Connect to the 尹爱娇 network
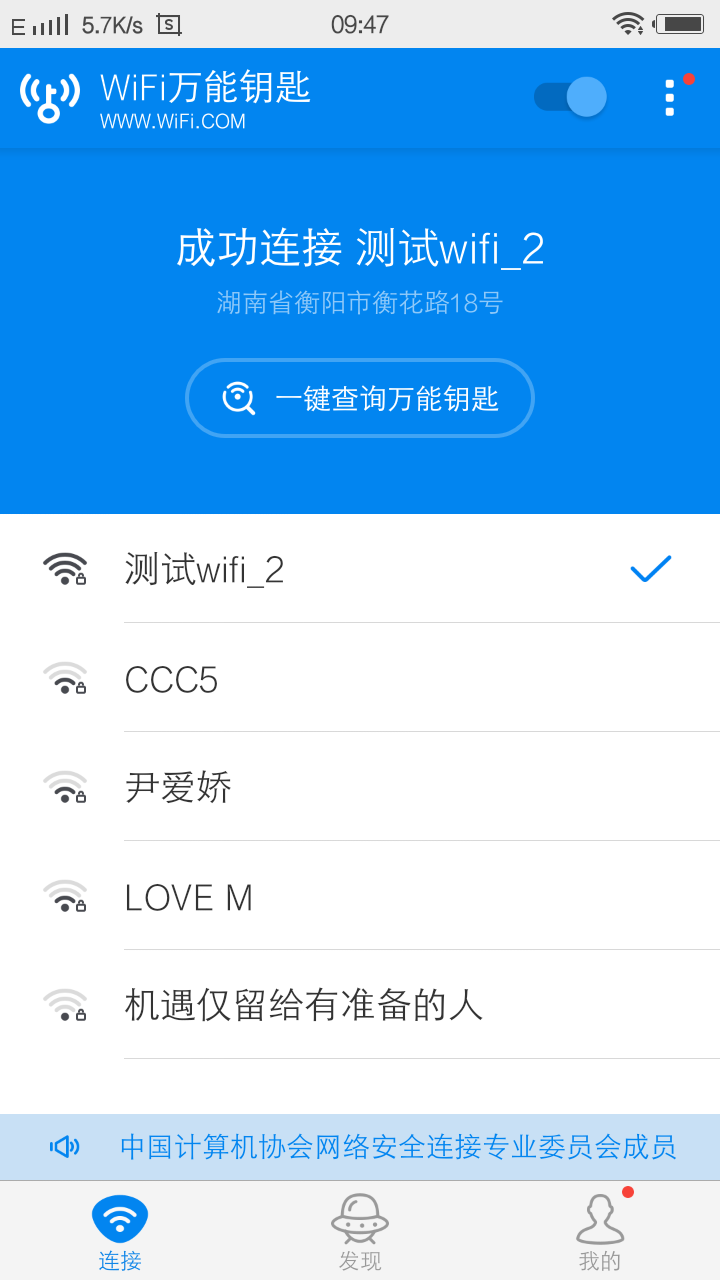 (x=360, y=788)
